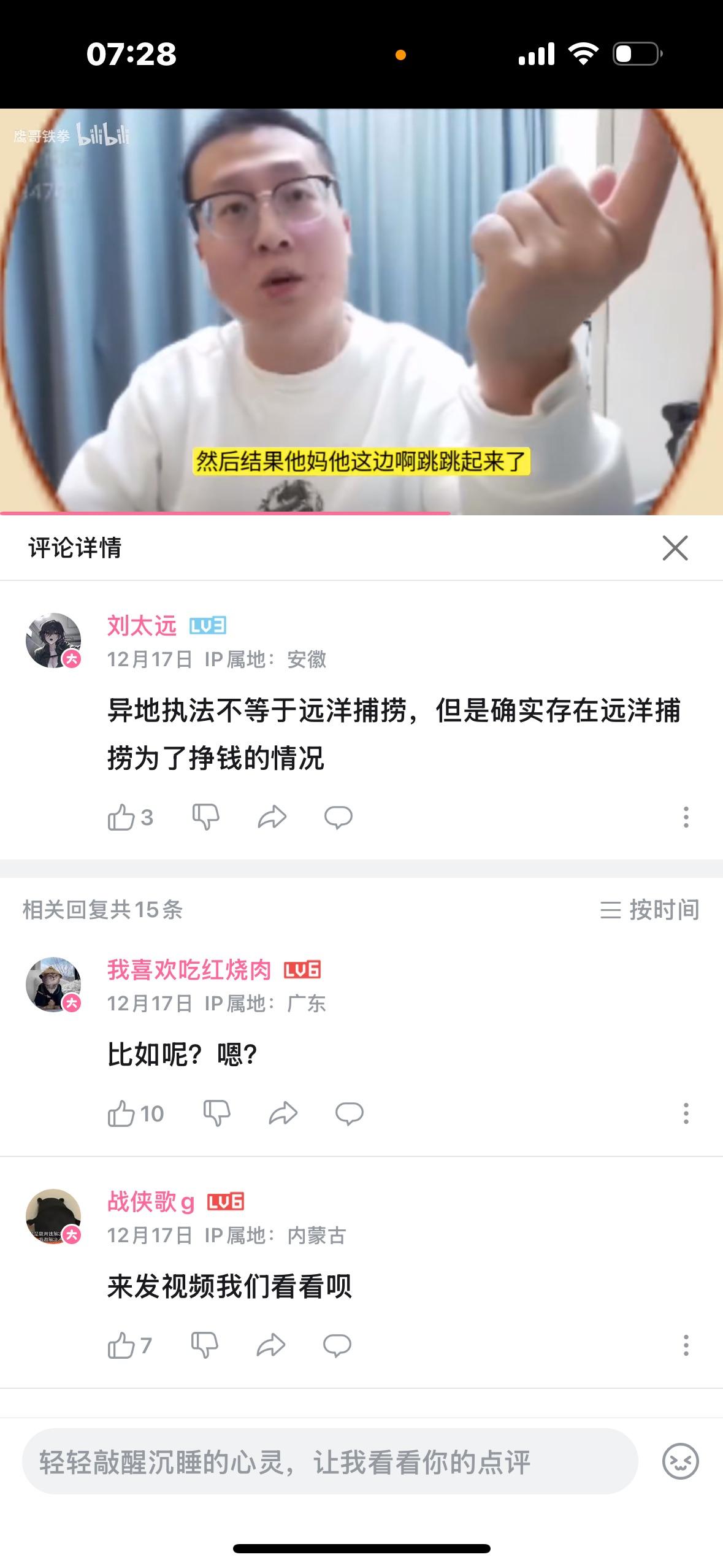723x1568 pixels.
Task: Open more options on 战侠歌g's reply
Action: (686, 1345)
